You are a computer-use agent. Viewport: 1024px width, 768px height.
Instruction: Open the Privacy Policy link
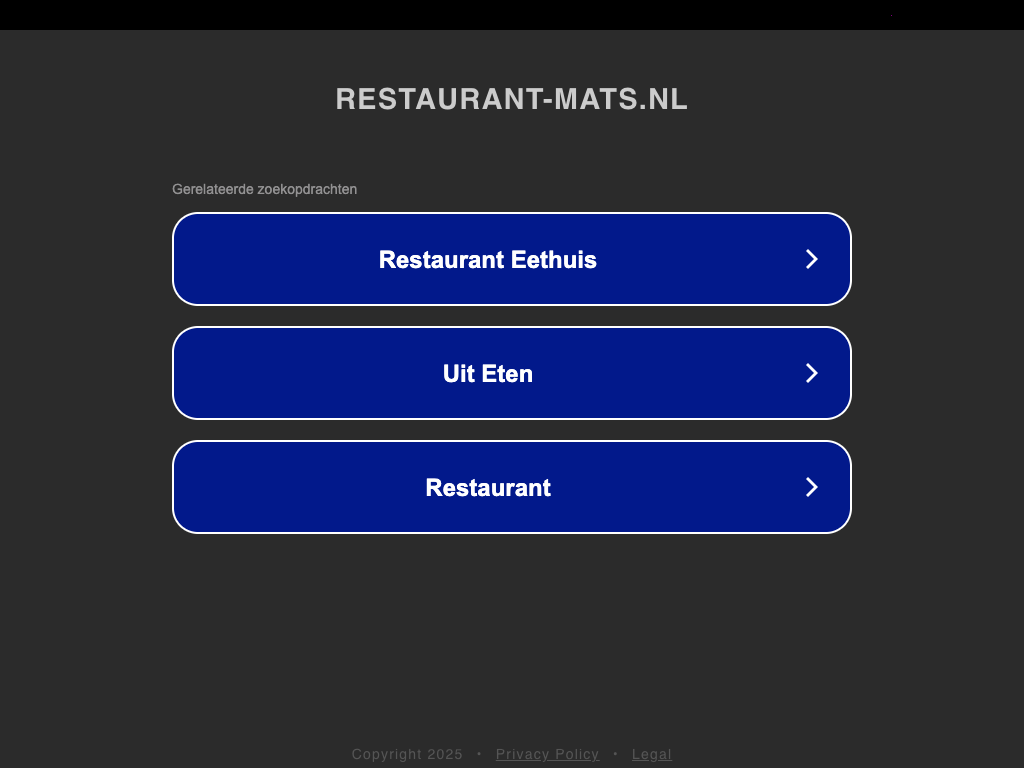pos(547,754)
